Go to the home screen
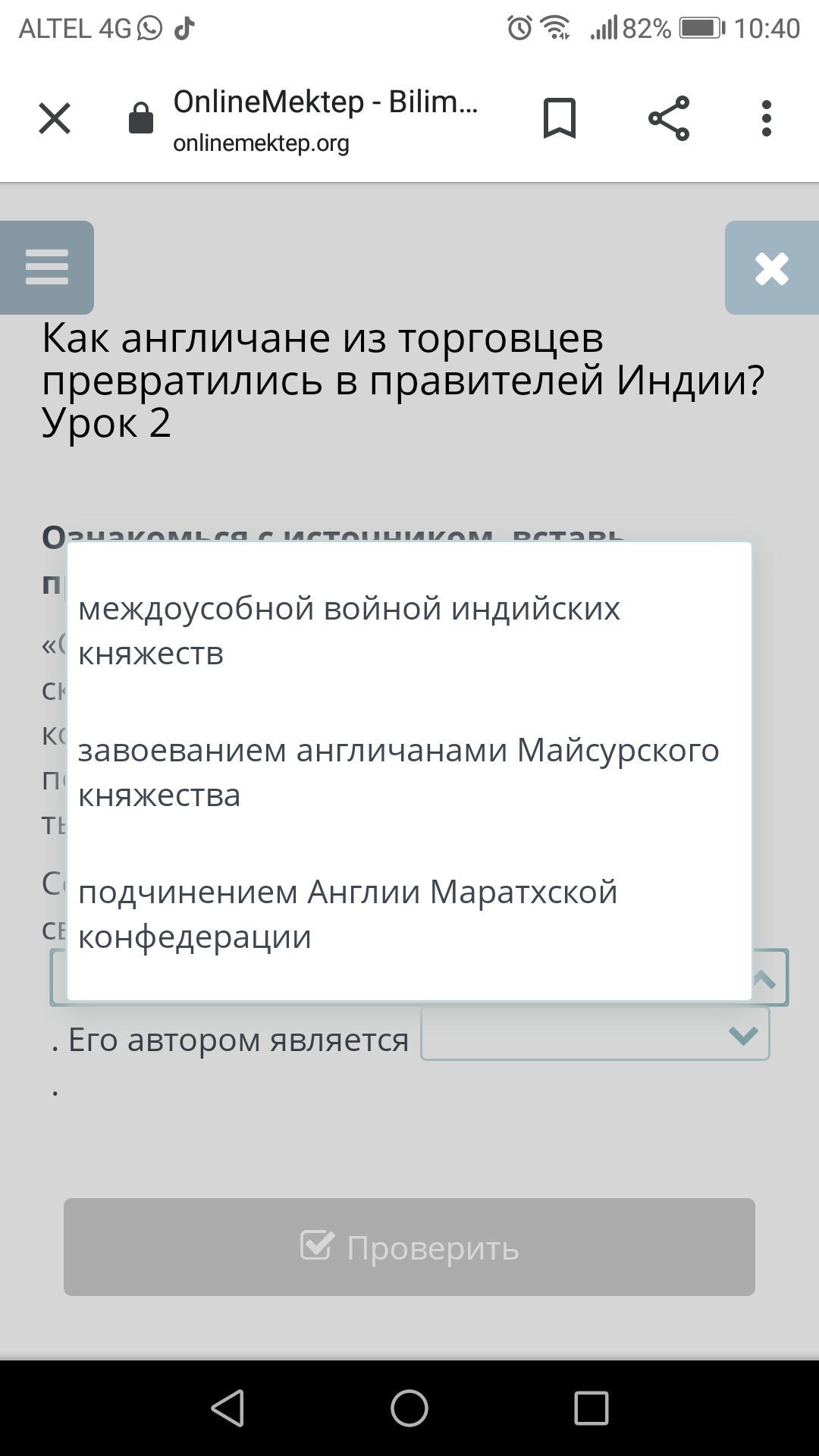The width and height of the screenshot is (819, 1456). click(x=409, y=1408)
